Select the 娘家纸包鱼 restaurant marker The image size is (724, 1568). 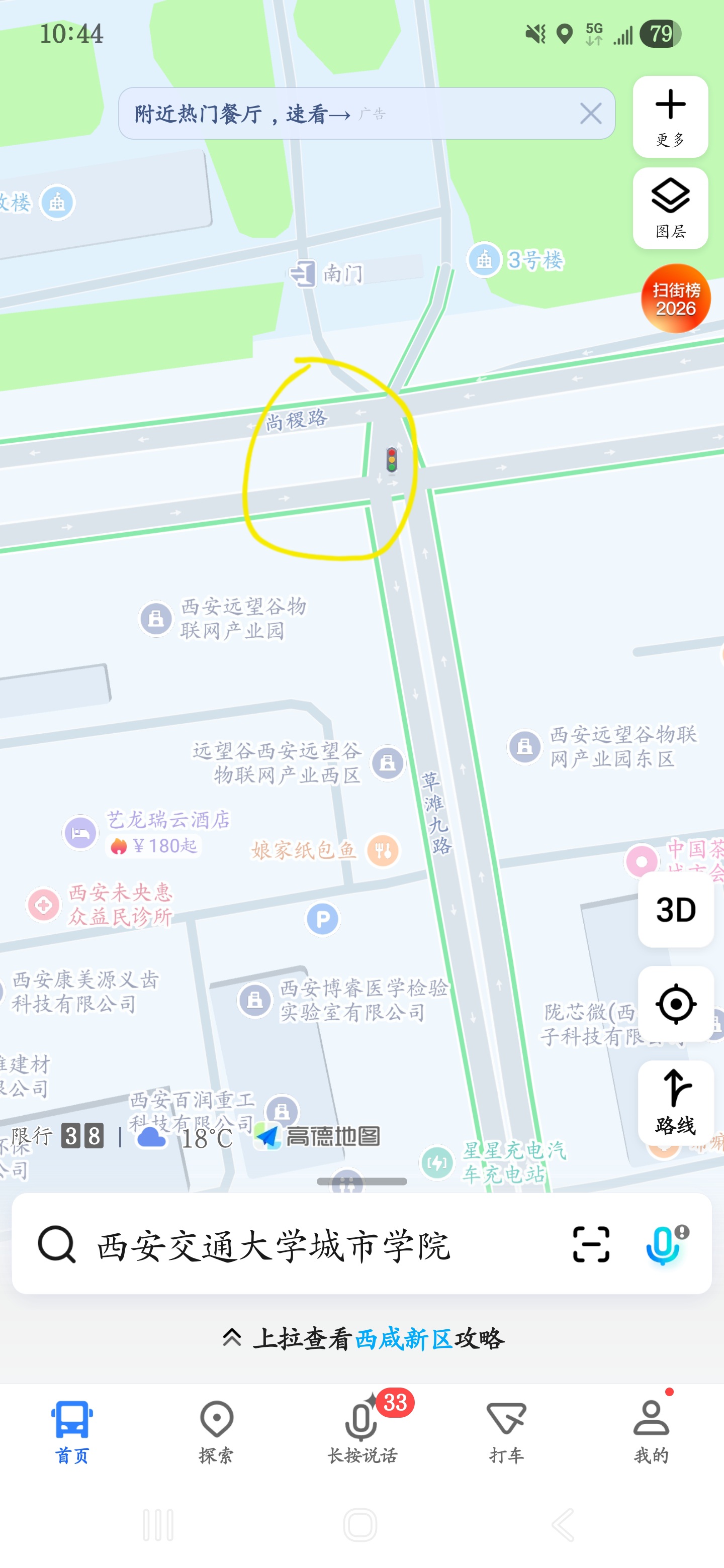click(383, 850)
